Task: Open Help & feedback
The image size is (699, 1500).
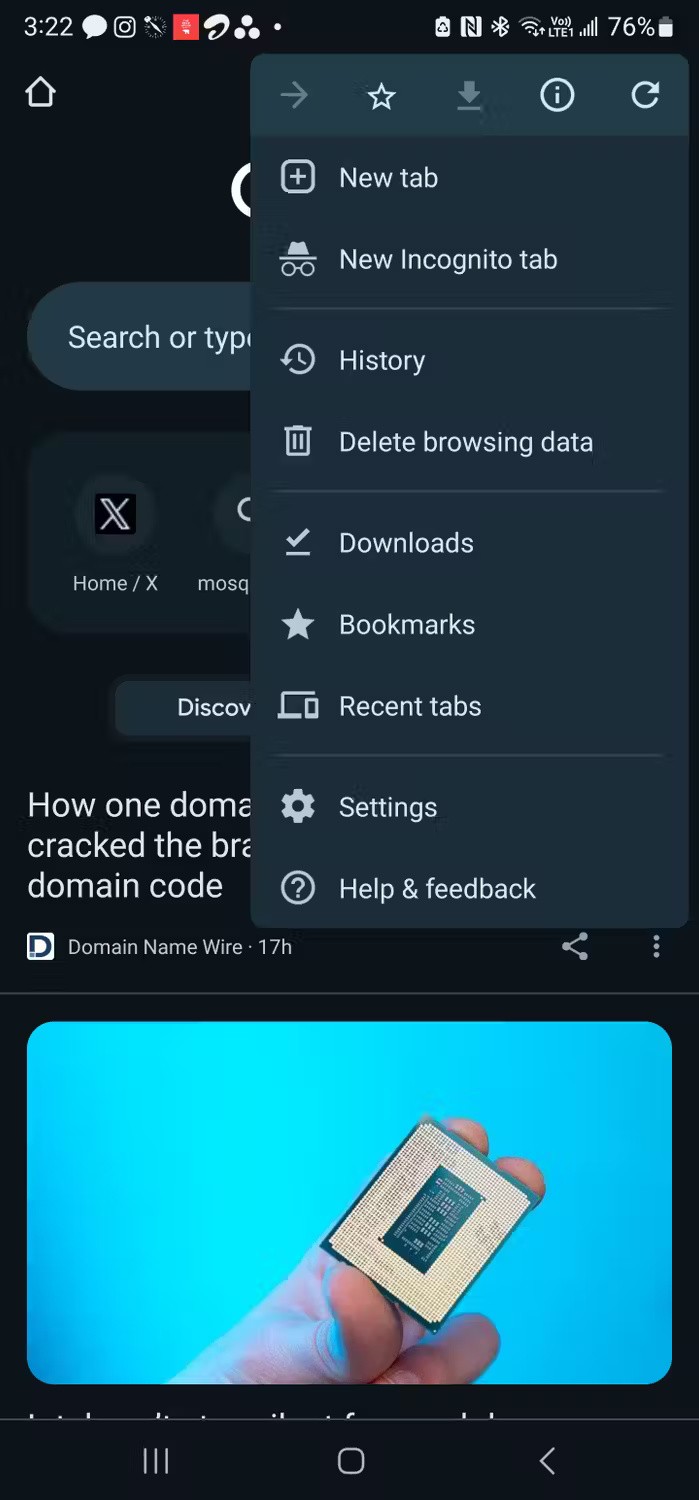Action: pyautogui.click(x=436, y=889)
